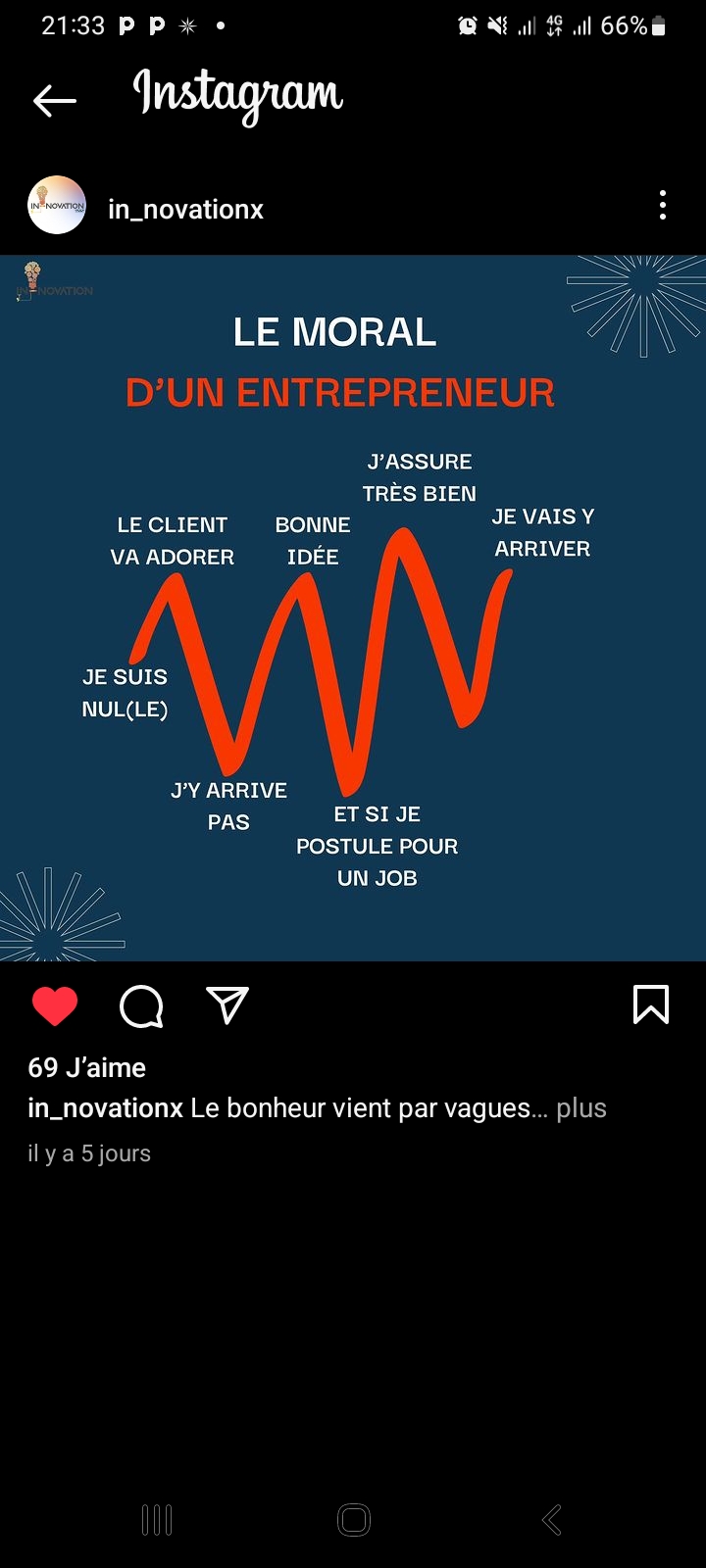Screen dimensions: 706x1568
Task: Open recent apps from the navigation bar
Action: pyautogui.click(x=157, y=1520)
